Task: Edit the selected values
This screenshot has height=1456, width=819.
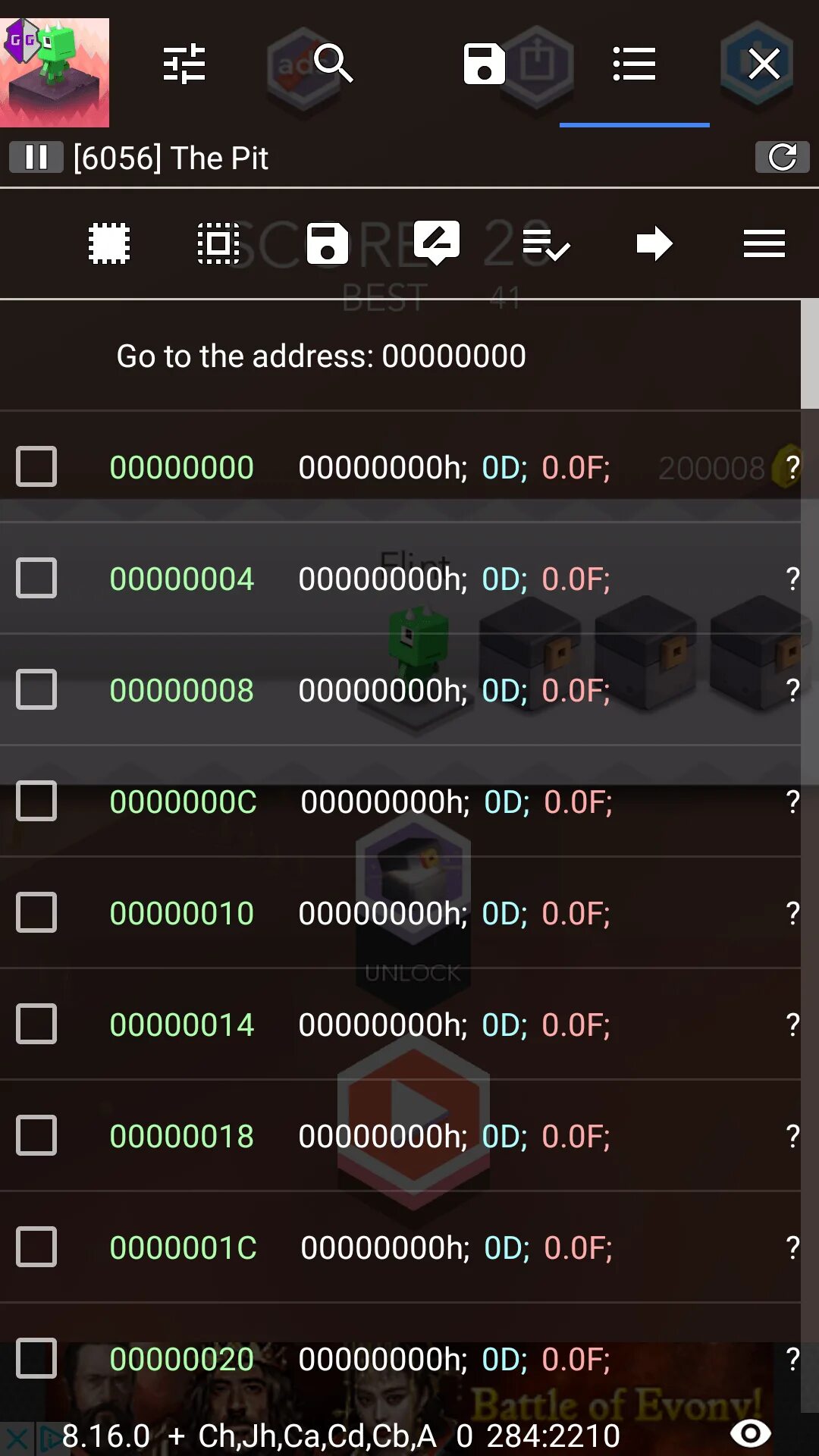Action: (x=437, y=243)
